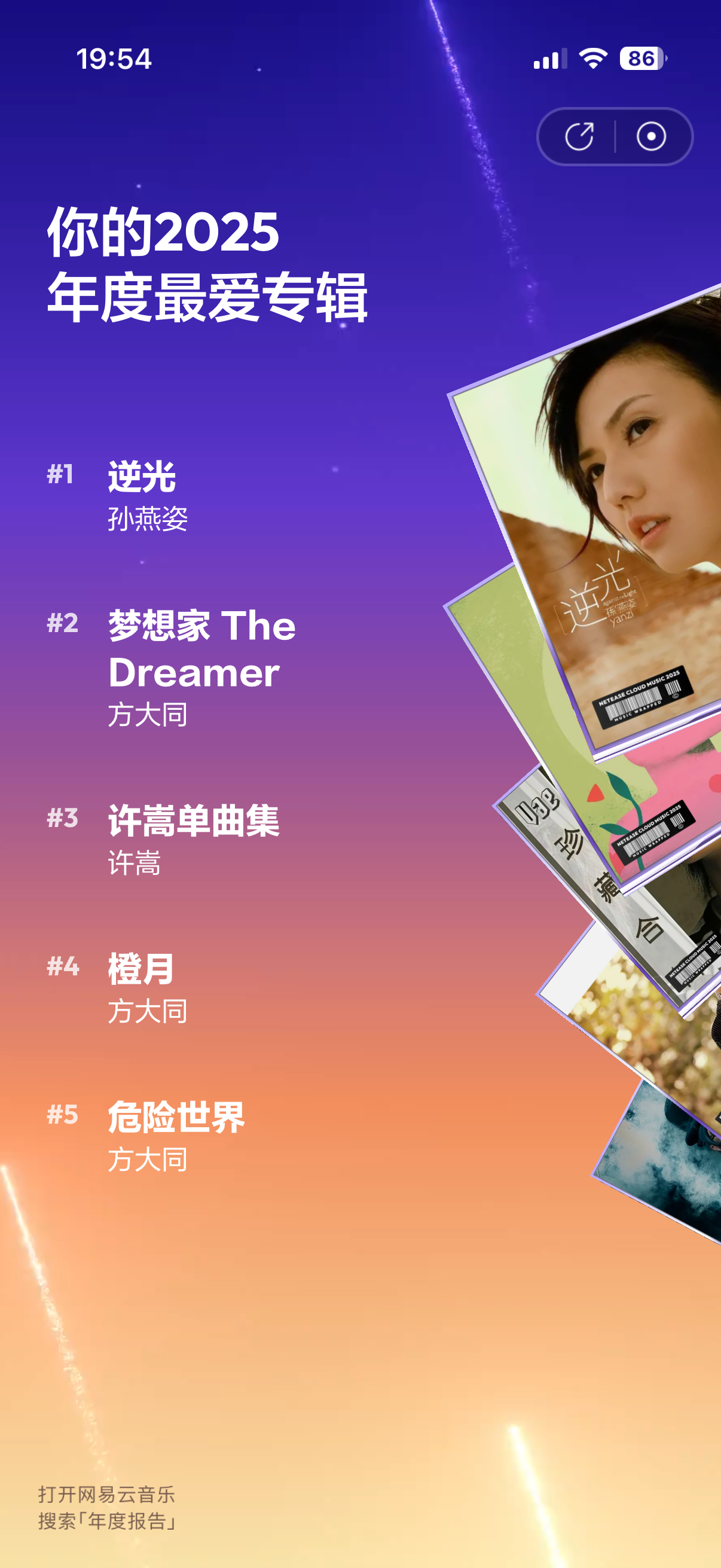Share the 2025 favorite albums report

point(579,136)
